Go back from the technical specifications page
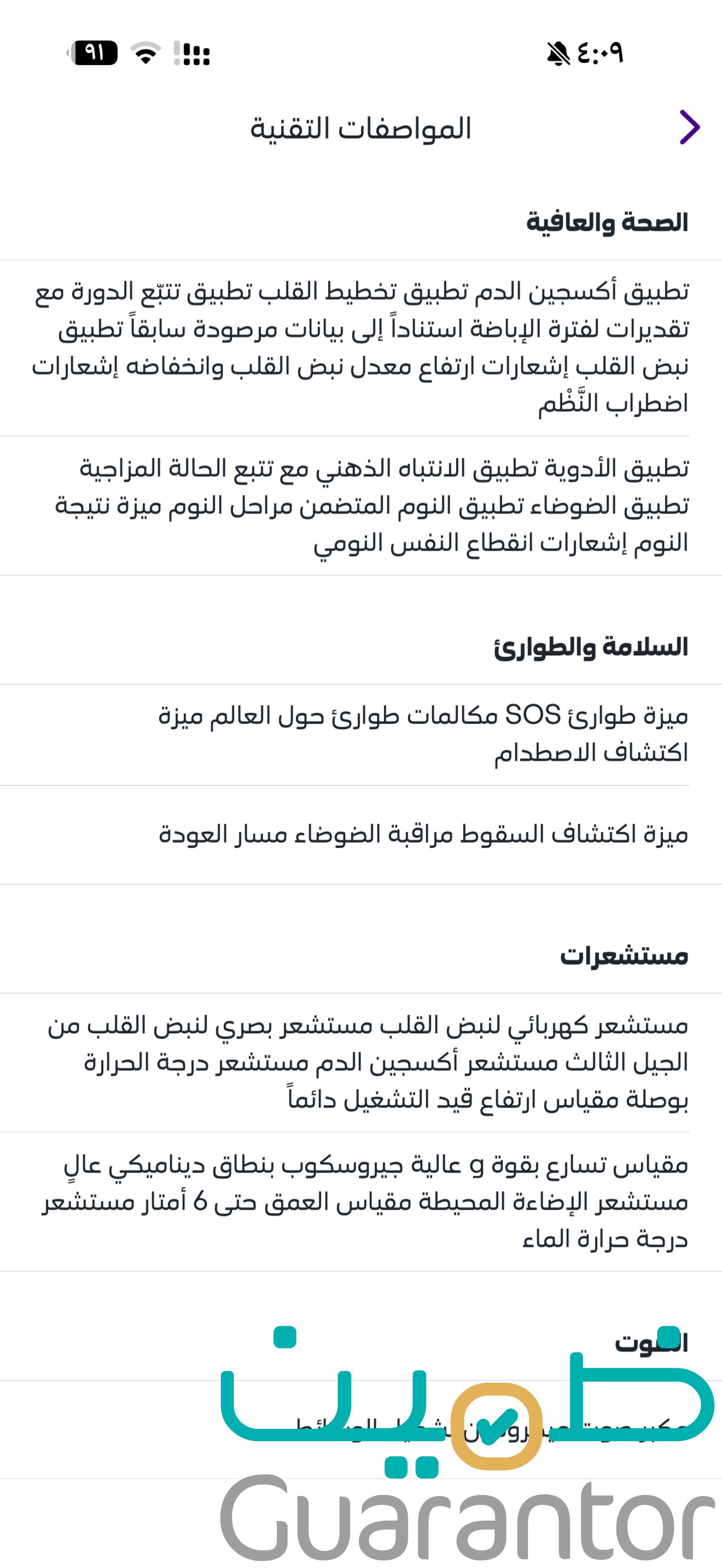722x1568 pixels. pos(689,127)
